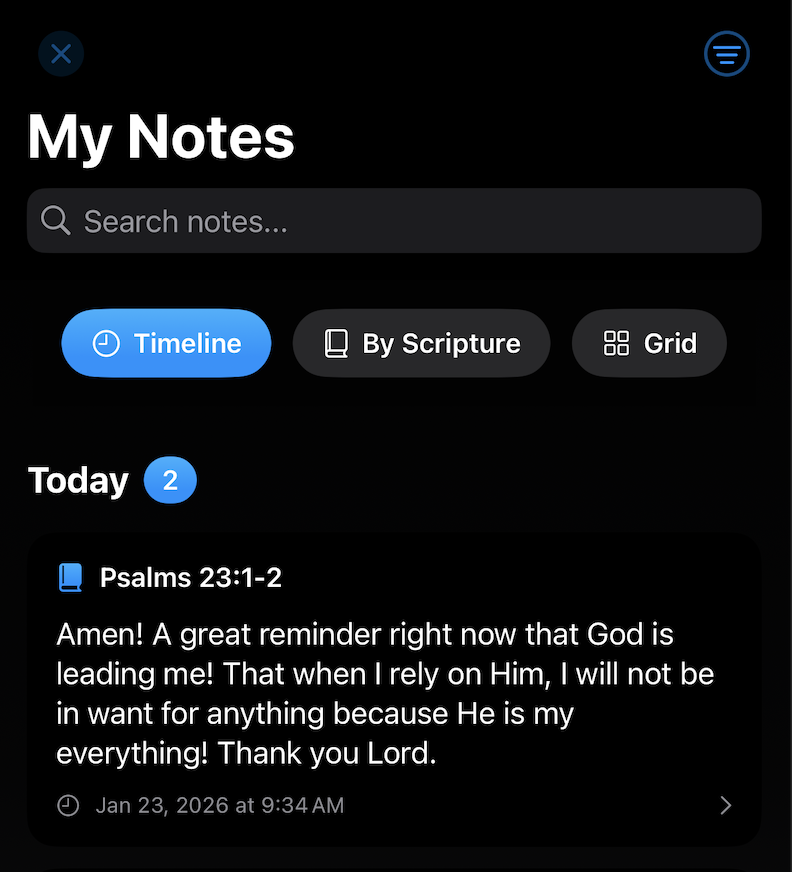This screenshot has width=792, height=872.
Task: Click the clock icon beside the note timestamp
Action: [x=68, y=805]
